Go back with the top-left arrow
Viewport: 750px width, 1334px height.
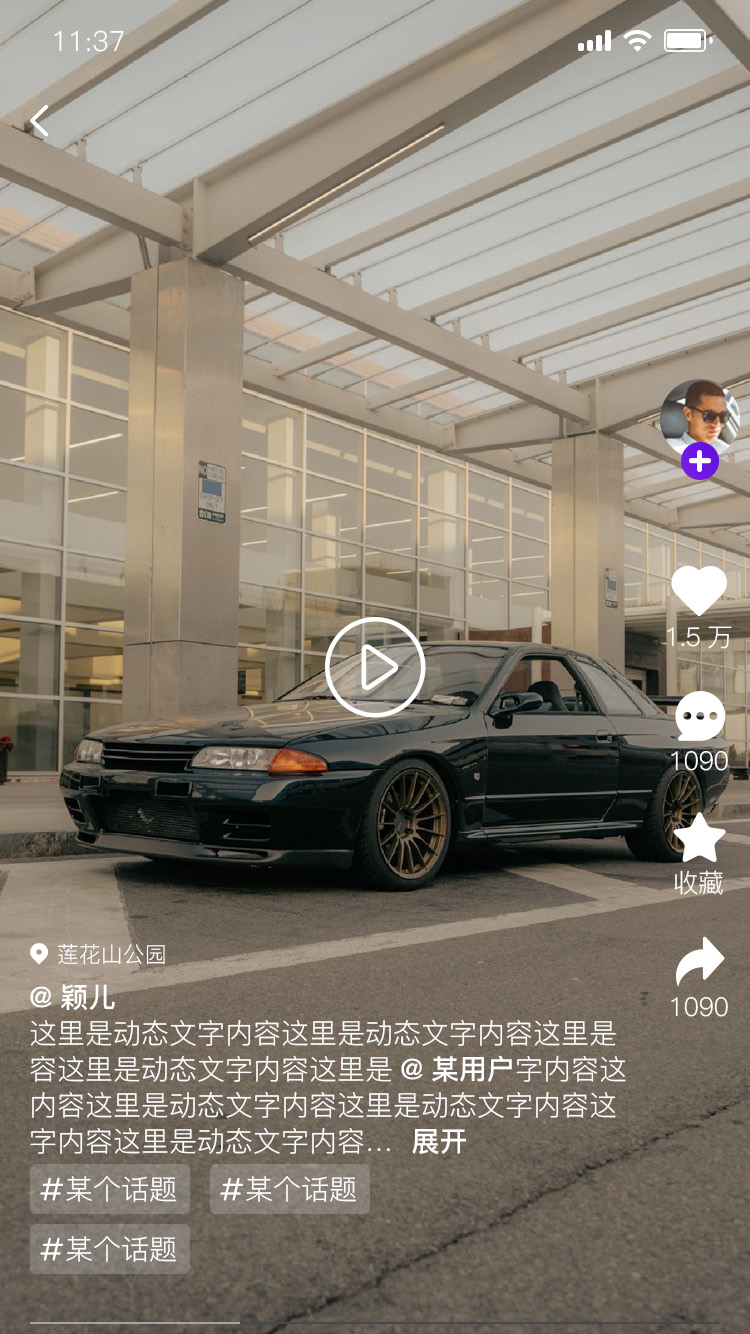pos(39,121)
